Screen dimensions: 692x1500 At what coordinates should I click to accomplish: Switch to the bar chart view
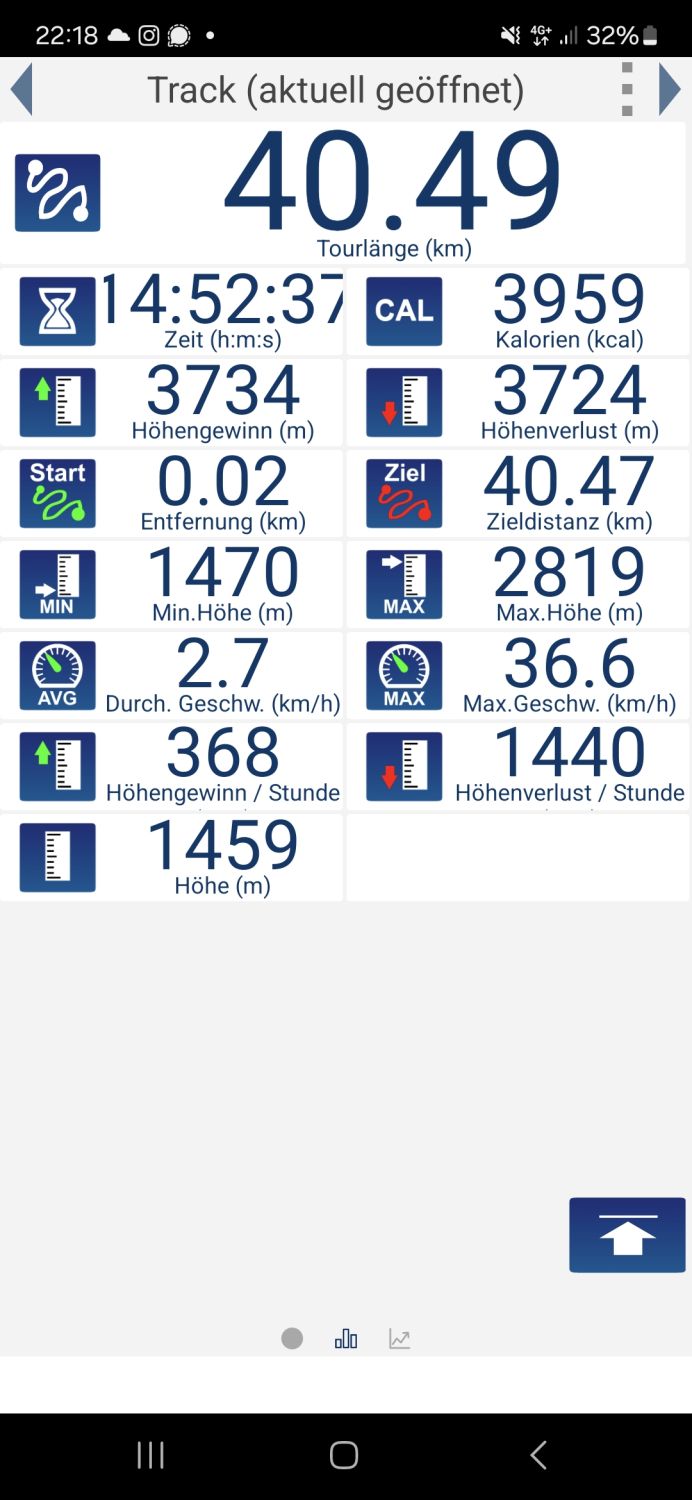click(346, 1338)
